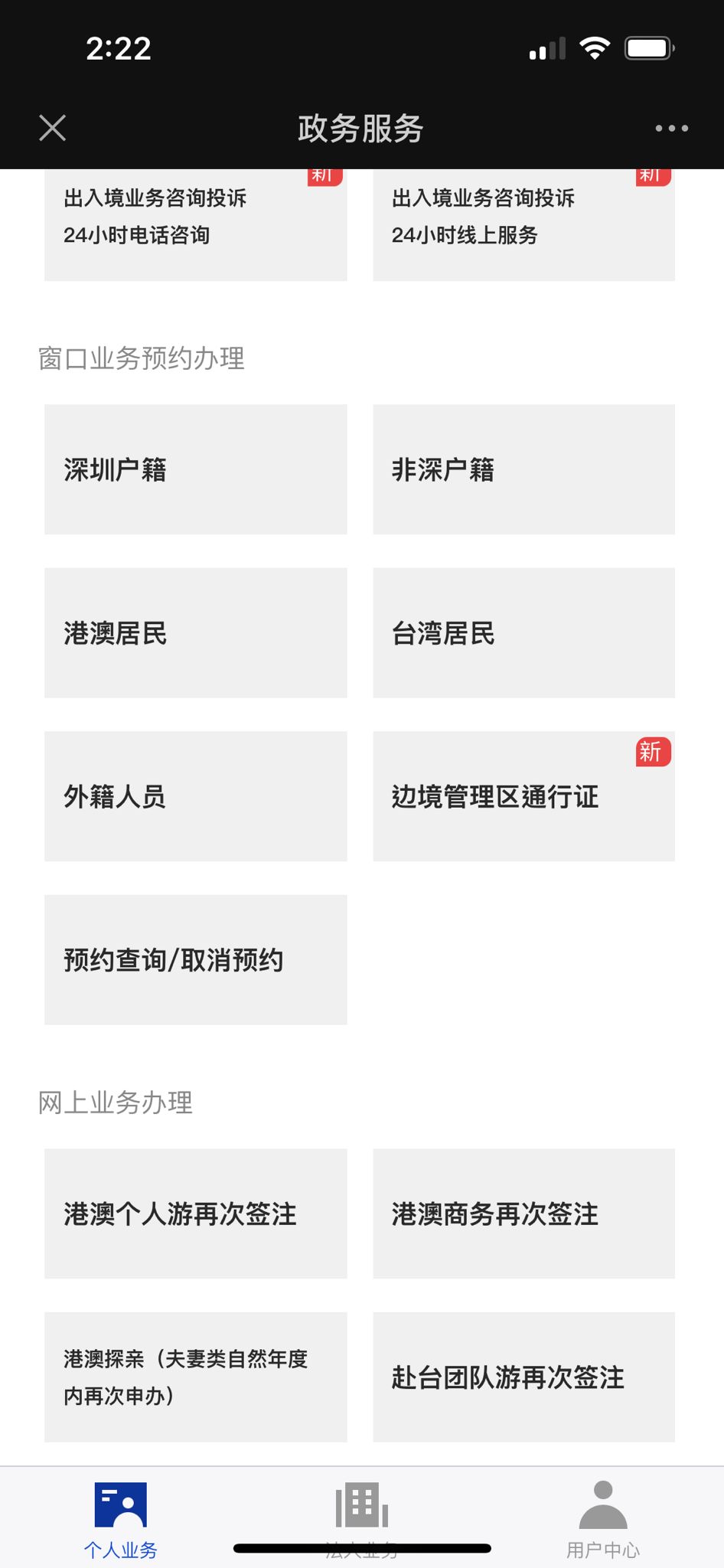The image size is (724, 1568).
Task: Choose 外籍人员 appointment
Action: tap(195, 796)
